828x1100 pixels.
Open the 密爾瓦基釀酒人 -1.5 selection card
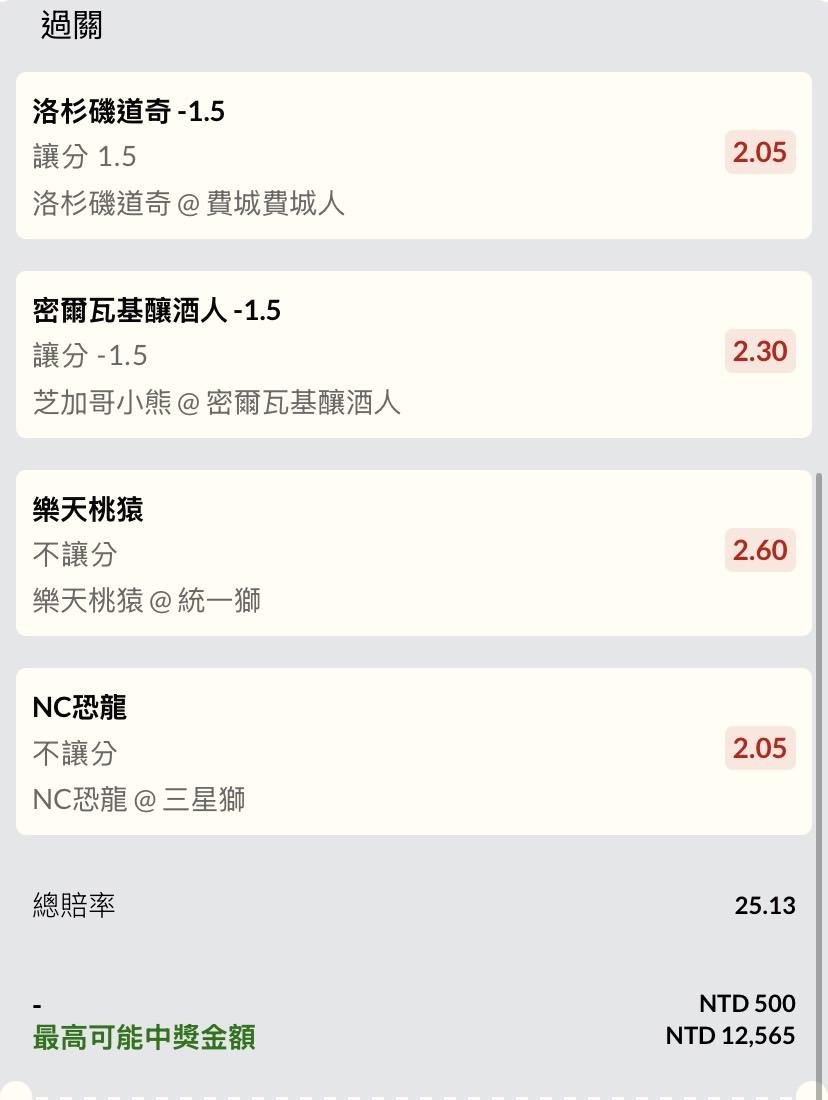click(413, 354)
